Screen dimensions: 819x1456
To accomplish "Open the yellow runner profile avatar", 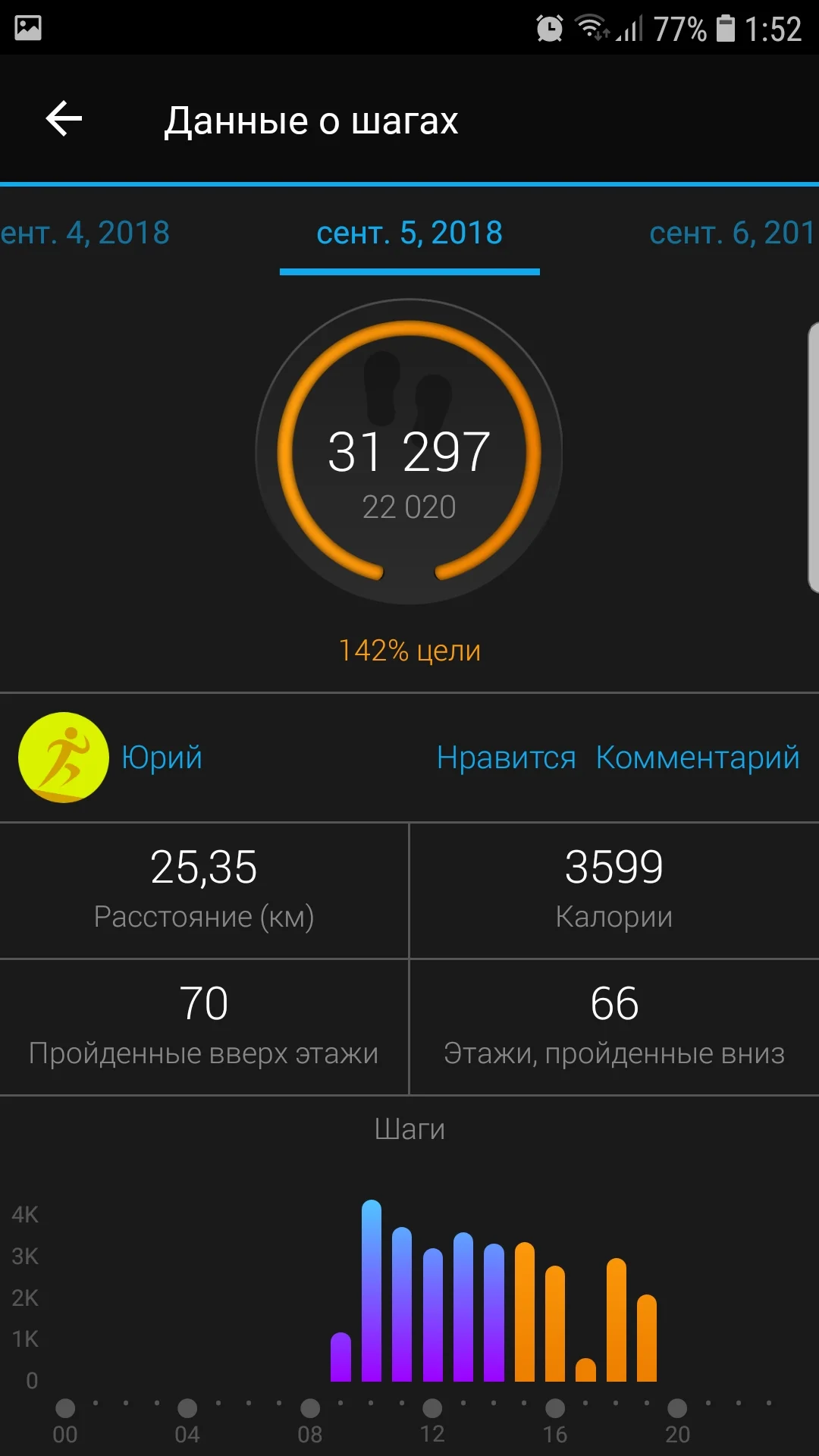I will pyautogui.click(x=64, y=758).
